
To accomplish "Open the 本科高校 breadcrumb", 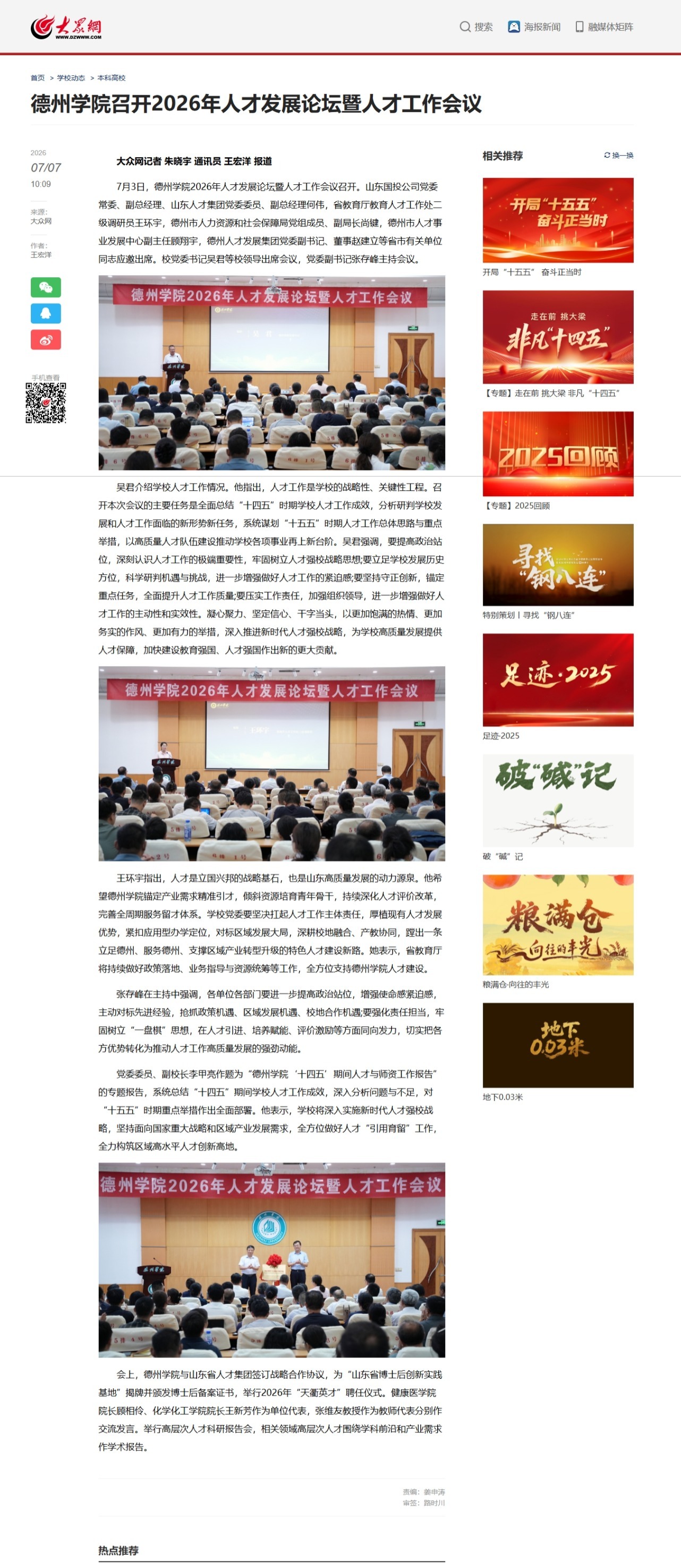I will pos(112,78).
